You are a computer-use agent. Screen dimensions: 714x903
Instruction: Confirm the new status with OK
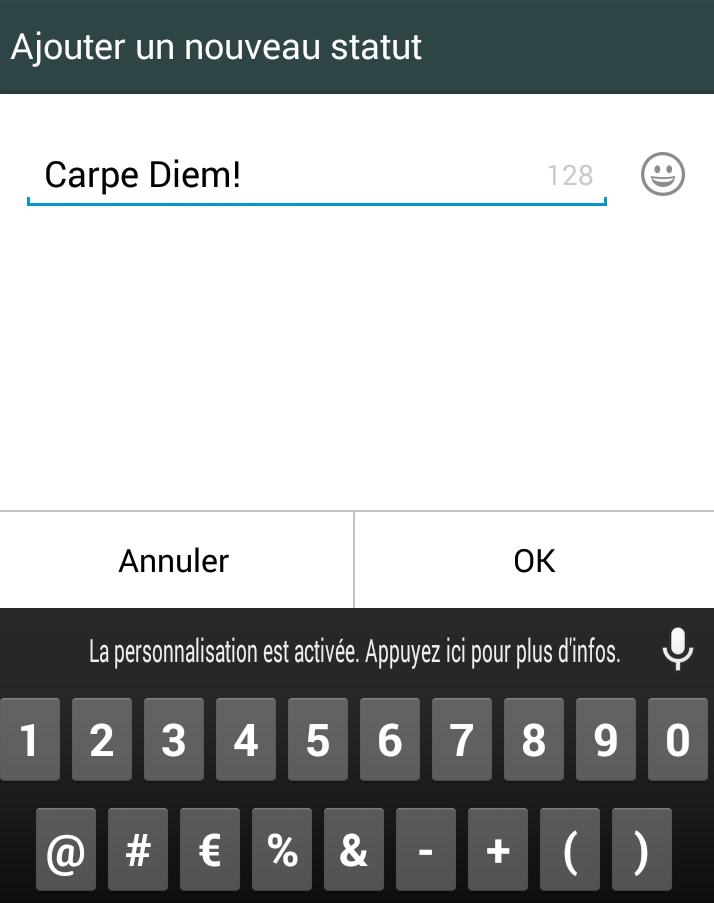[x=534, y=561]
